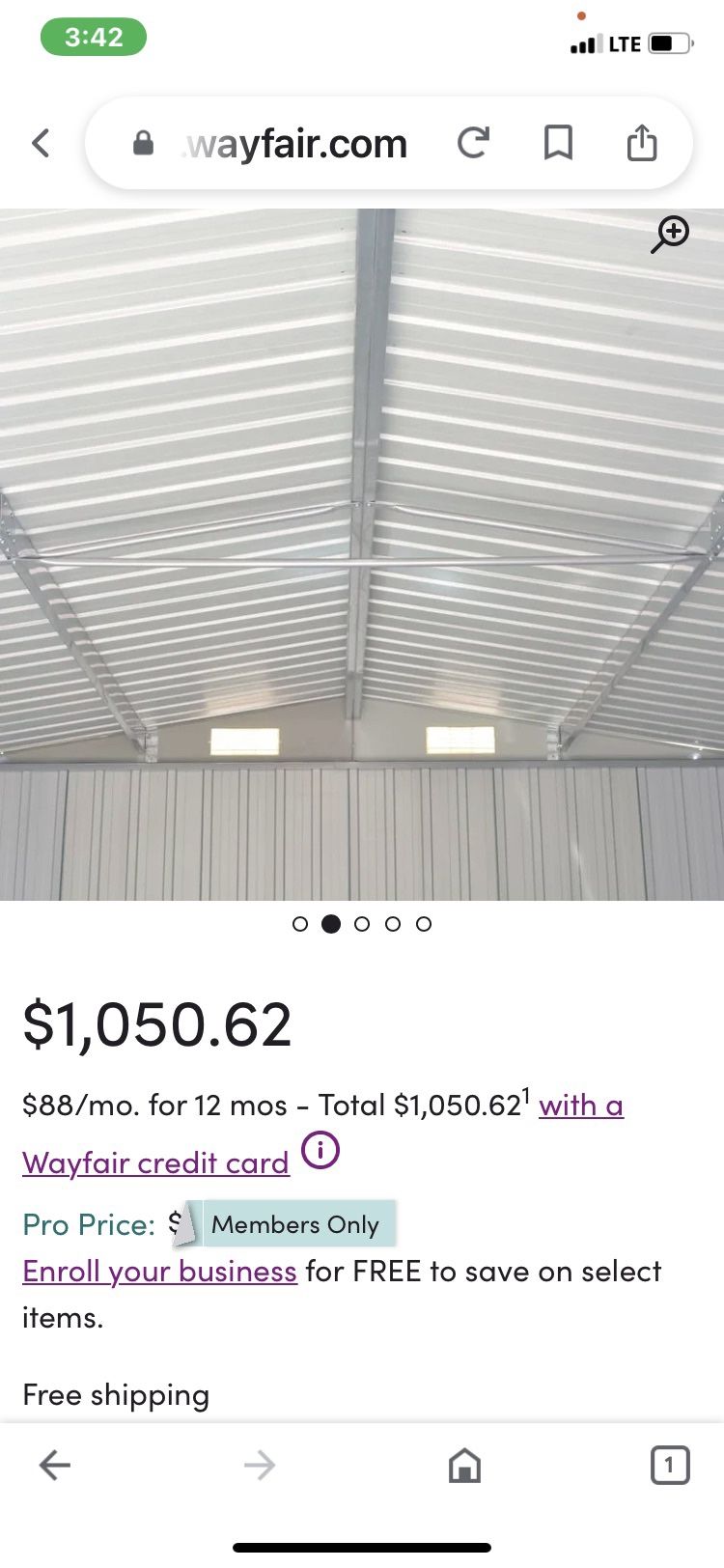Open the home icon in bottom navigation
Image resolution: width=724 pixels, height=1568 pixels.
[x=463, y=1465]
